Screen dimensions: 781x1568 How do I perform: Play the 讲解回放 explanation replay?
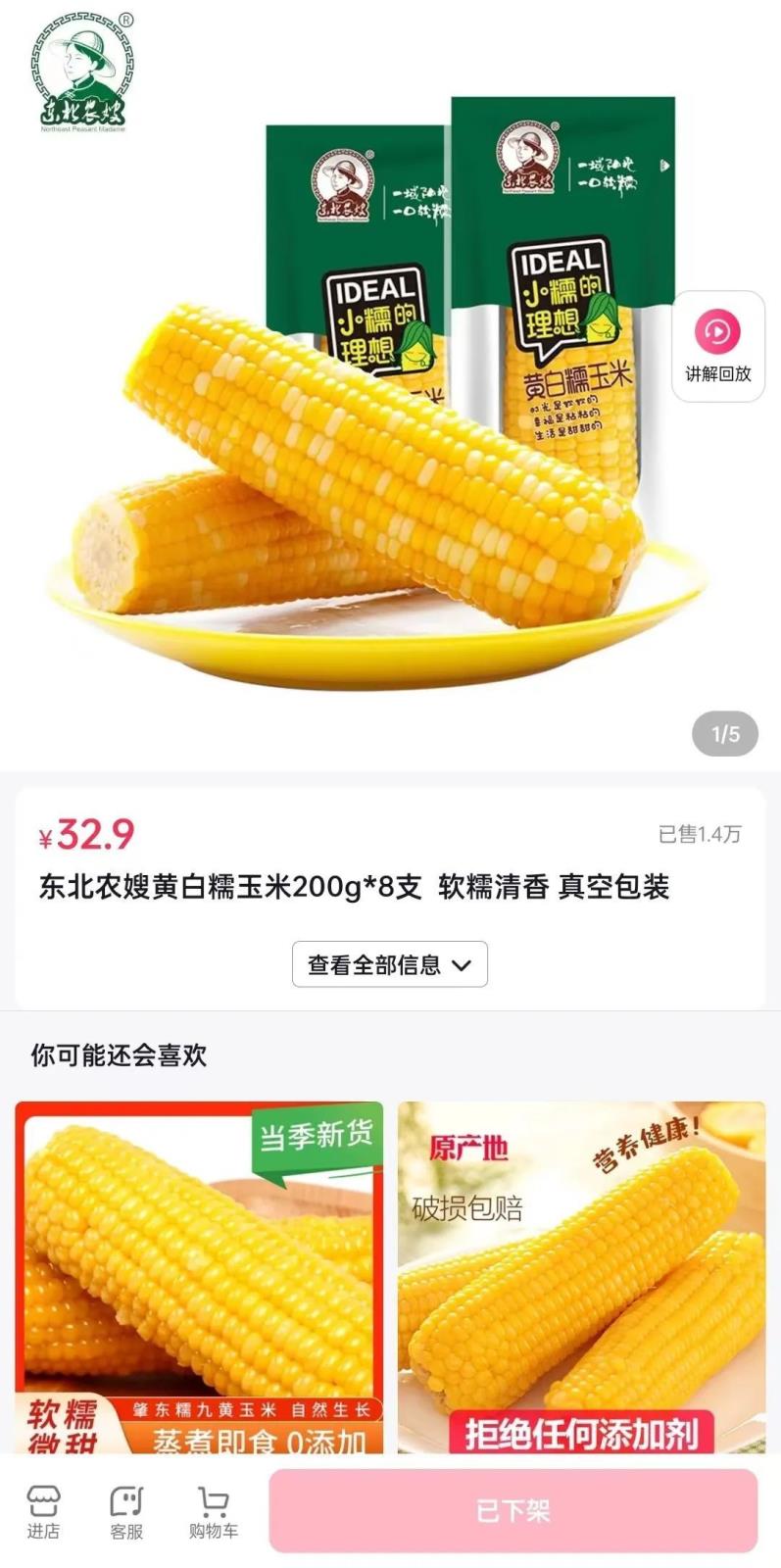[717, 345]
